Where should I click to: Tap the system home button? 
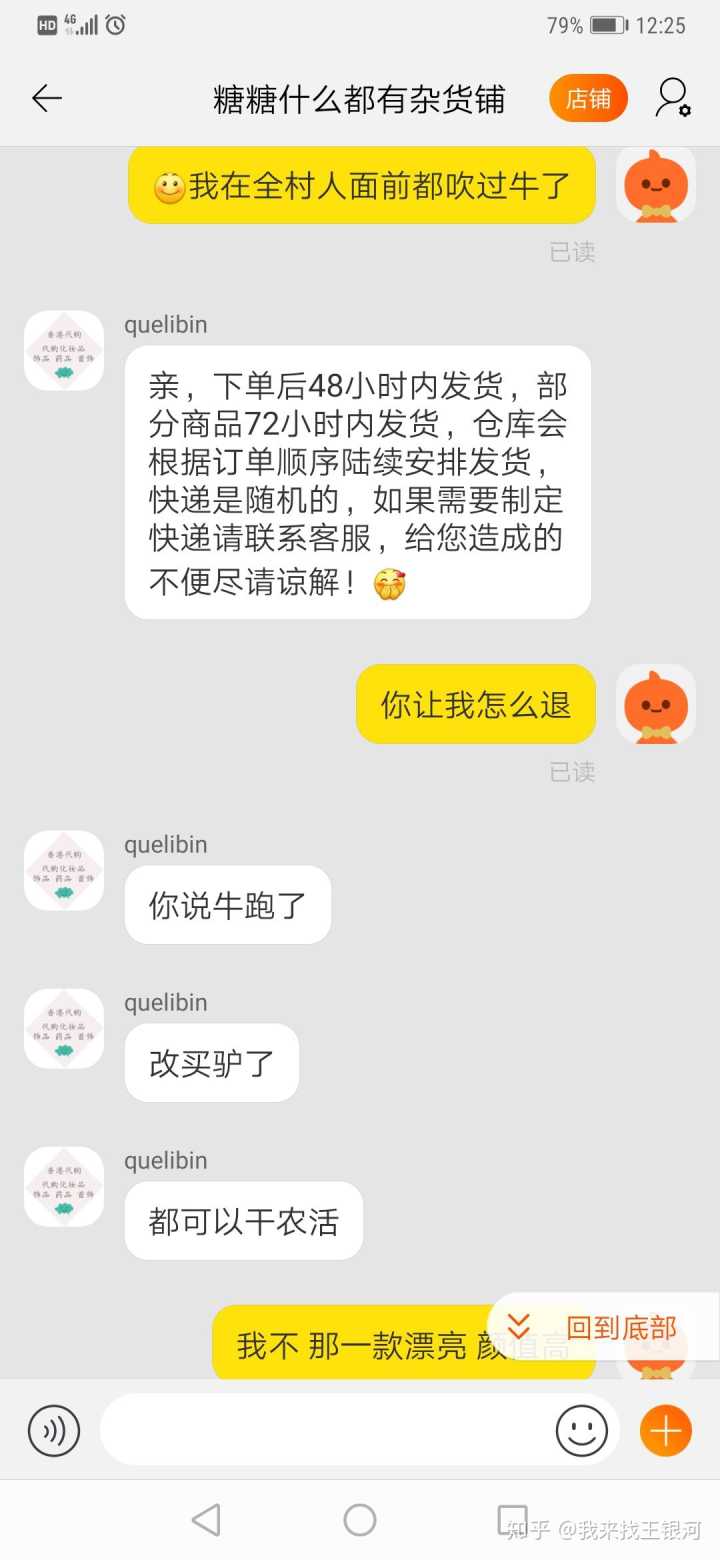coord(360,1520)
